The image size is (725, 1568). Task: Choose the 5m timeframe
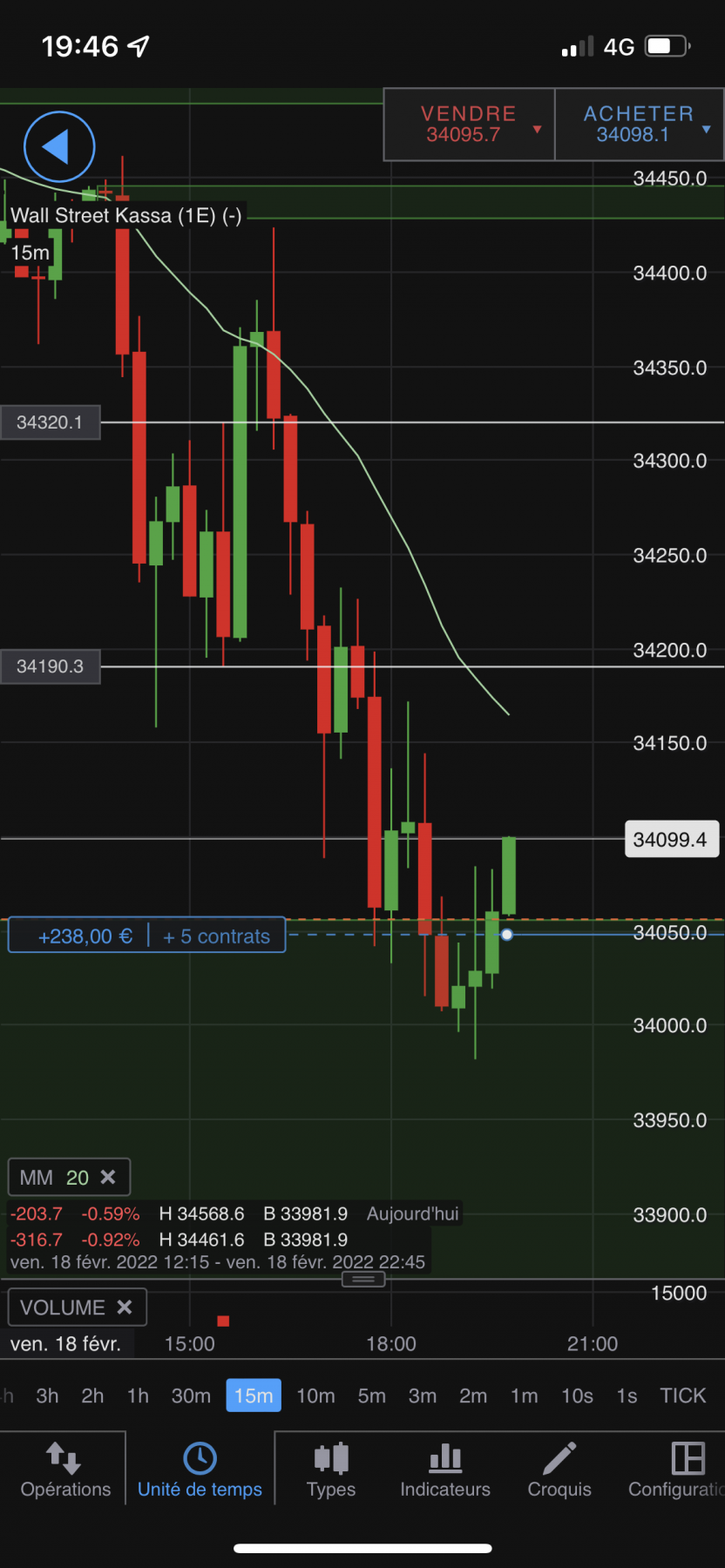[x=371, y=1396]
